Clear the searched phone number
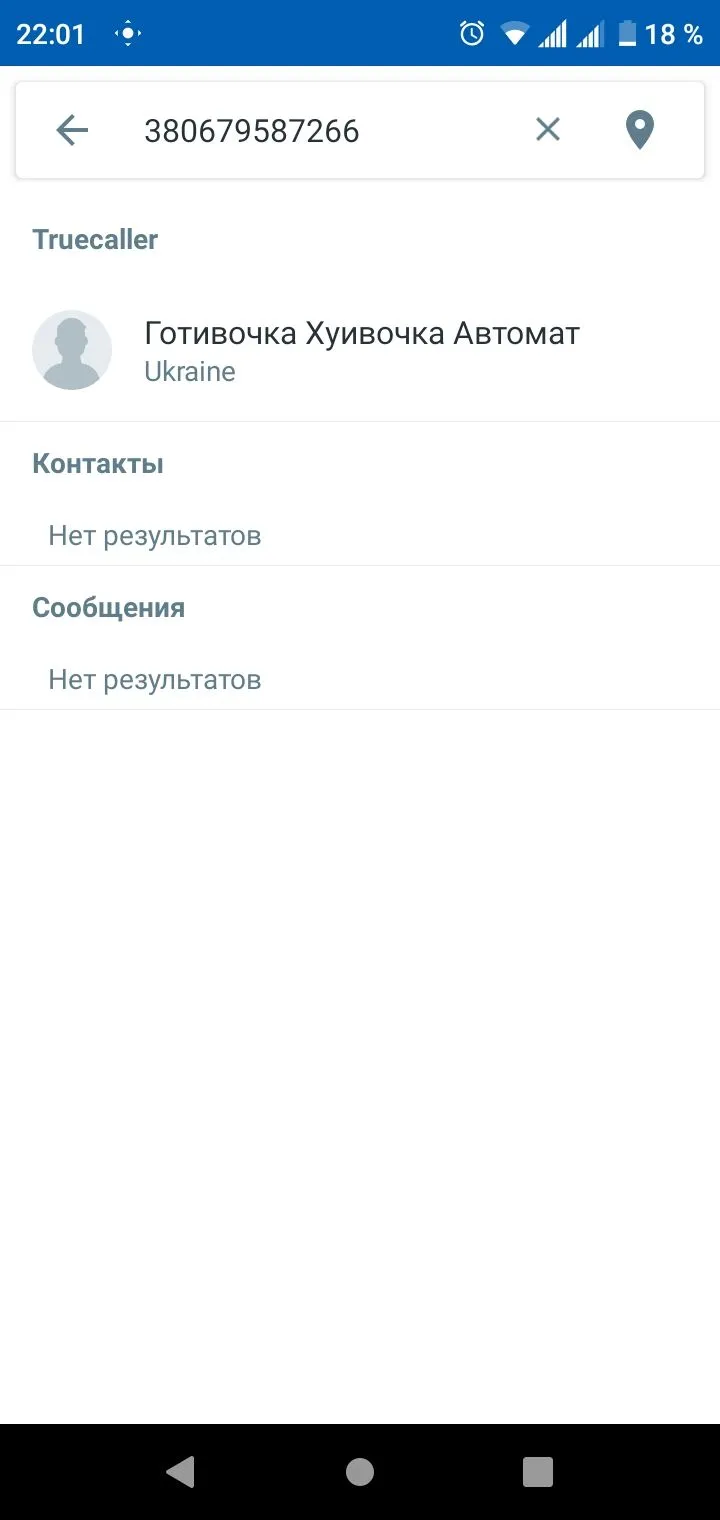Image resolution: width=720 pixels, height=1520 pixels. tap(547, 129)
